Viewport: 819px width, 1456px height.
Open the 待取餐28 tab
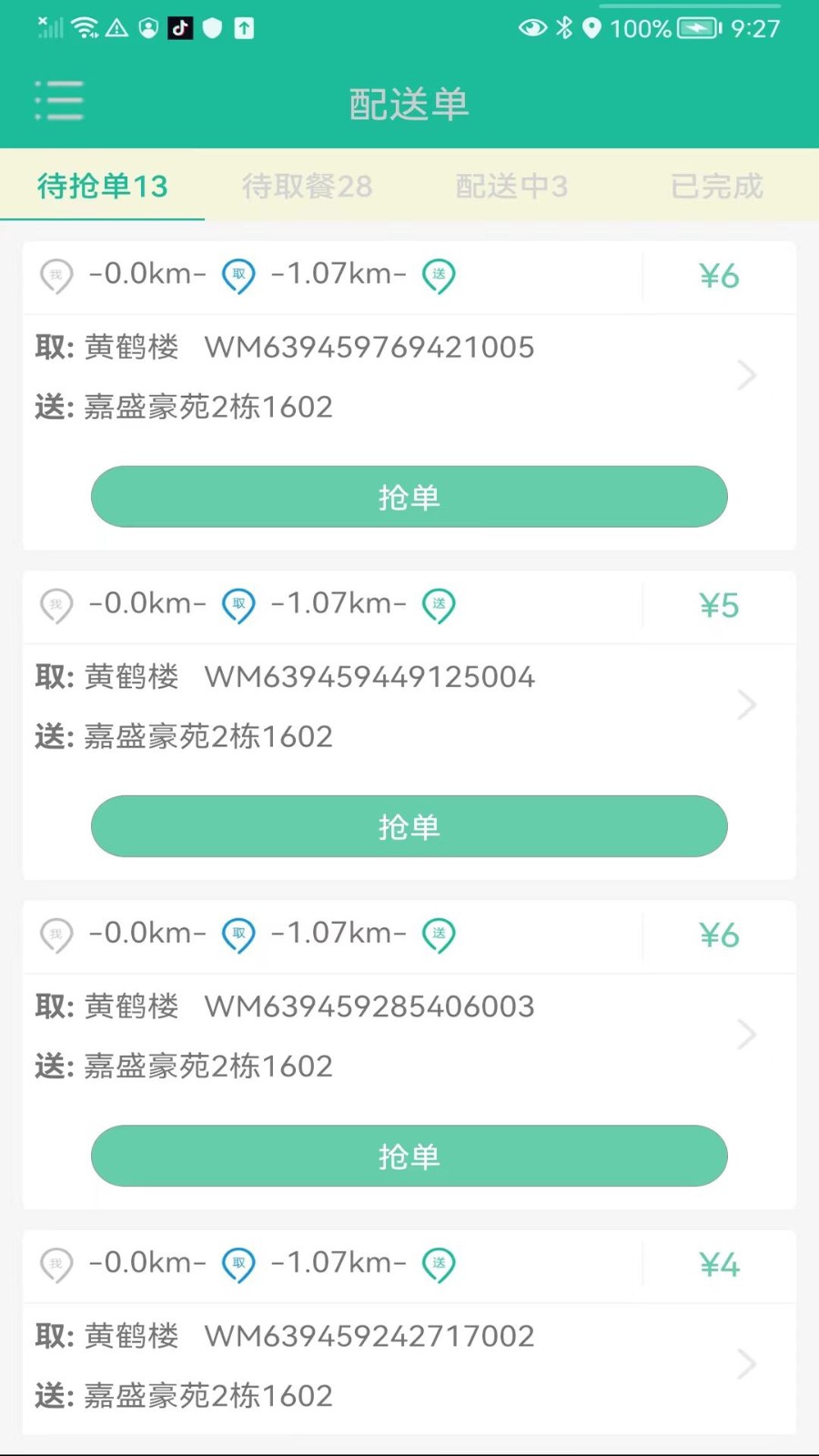point(306,186)
